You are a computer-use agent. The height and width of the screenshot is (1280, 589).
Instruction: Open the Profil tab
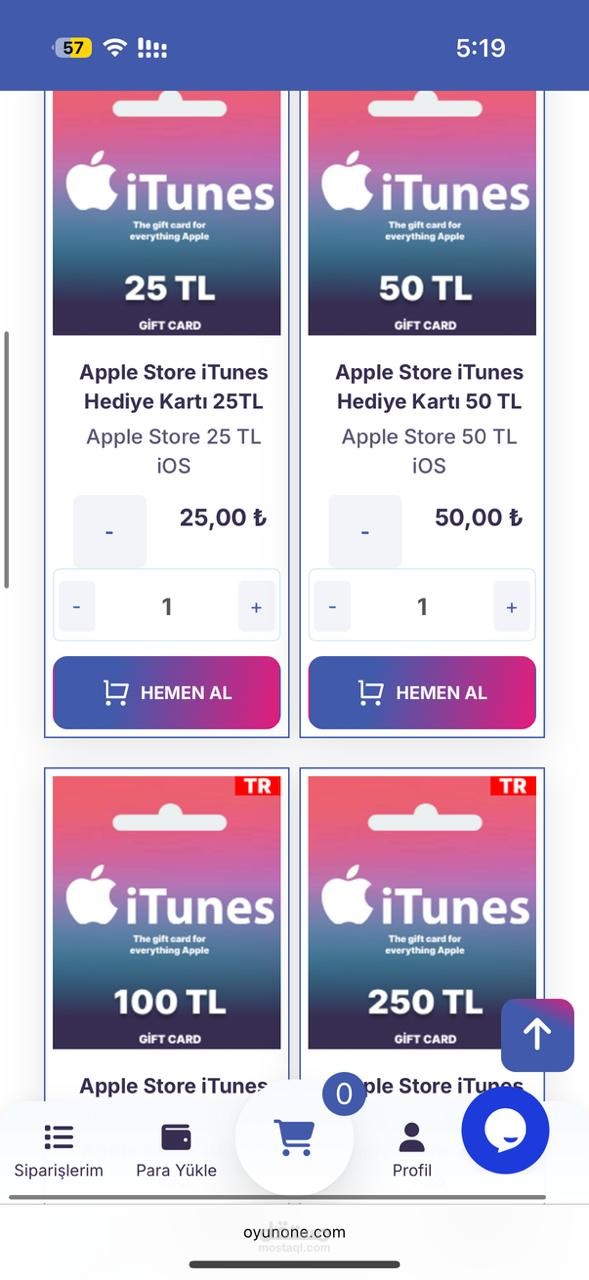(412, 1150)
